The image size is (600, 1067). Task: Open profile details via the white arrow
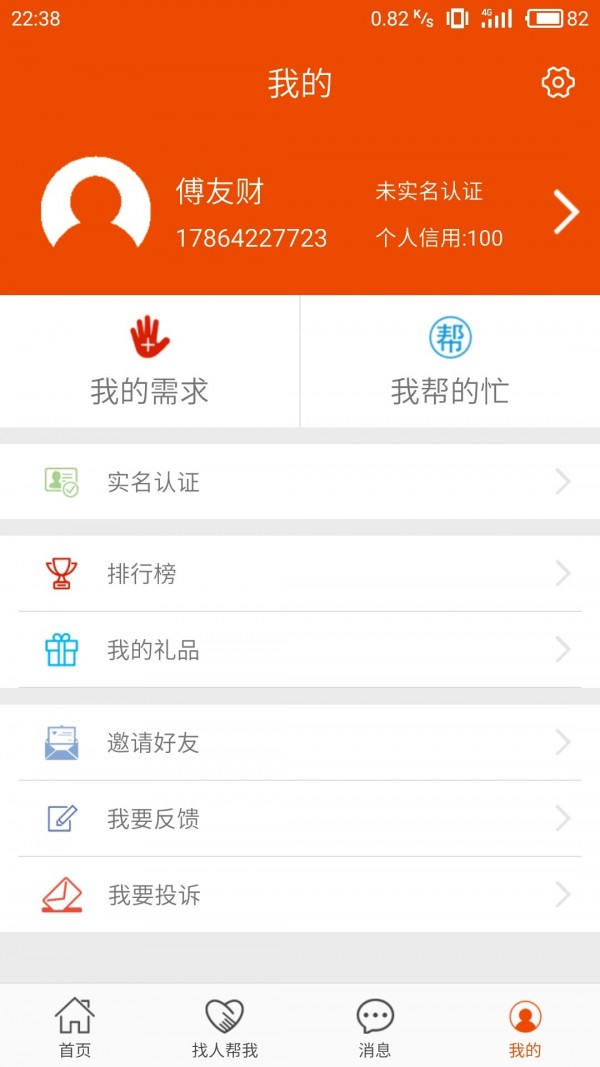(566, 212)
